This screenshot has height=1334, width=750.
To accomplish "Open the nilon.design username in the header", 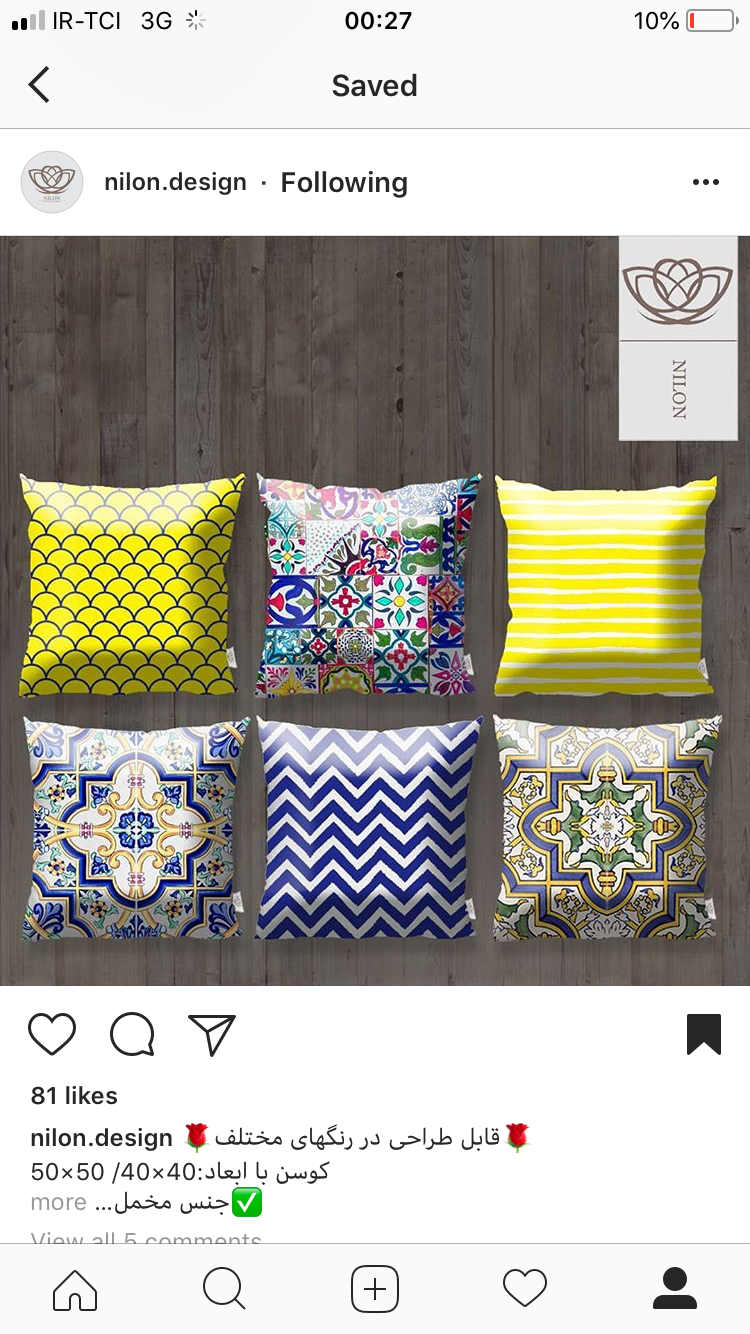I will (175, 182).
